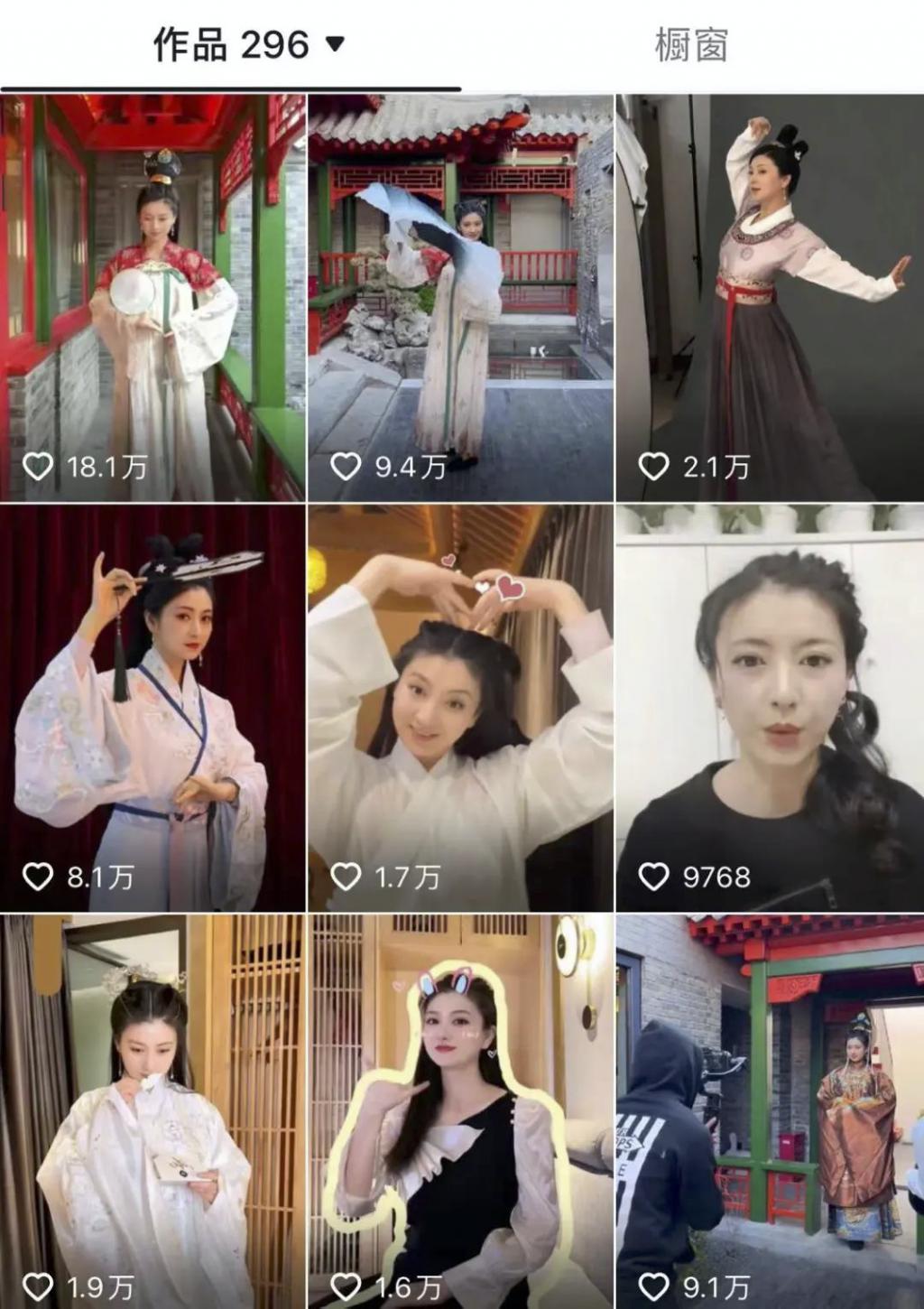View the video with 1.6万 likes
This screenshot has width=924, height=1309.
[x=461, y=1110]
